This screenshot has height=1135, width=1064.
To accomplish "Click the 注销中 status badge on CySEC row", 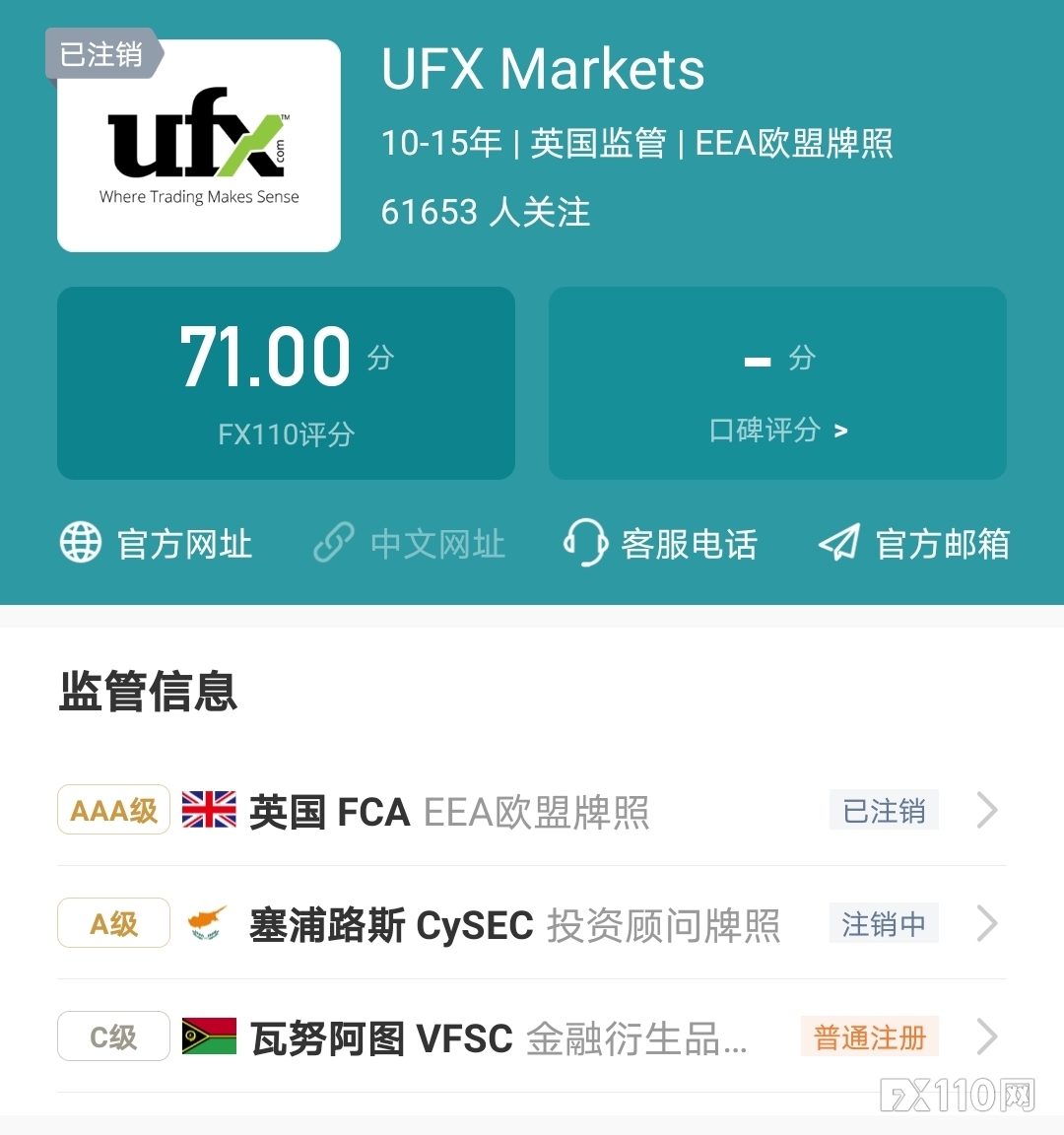I will 884,922.
